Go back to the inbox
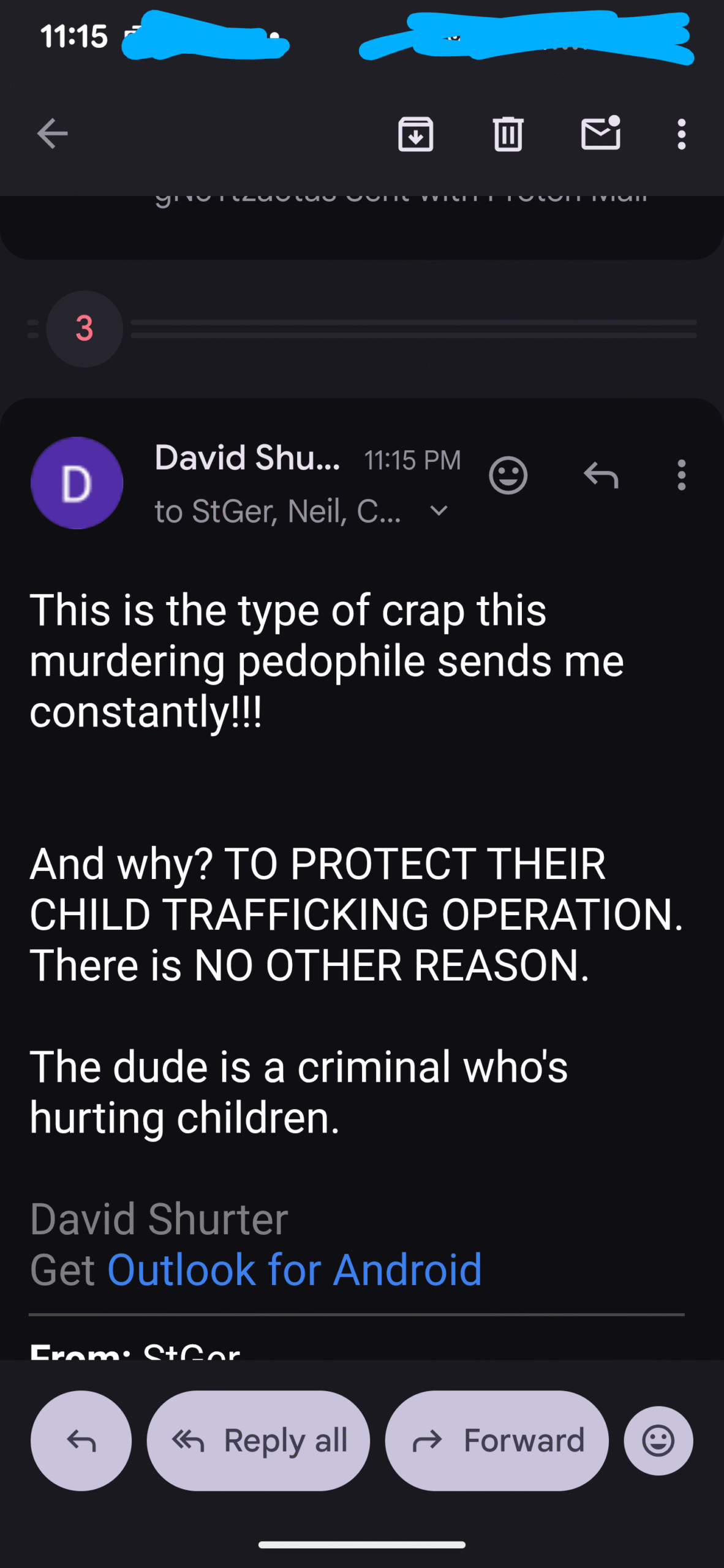 (x=52, y=134)
